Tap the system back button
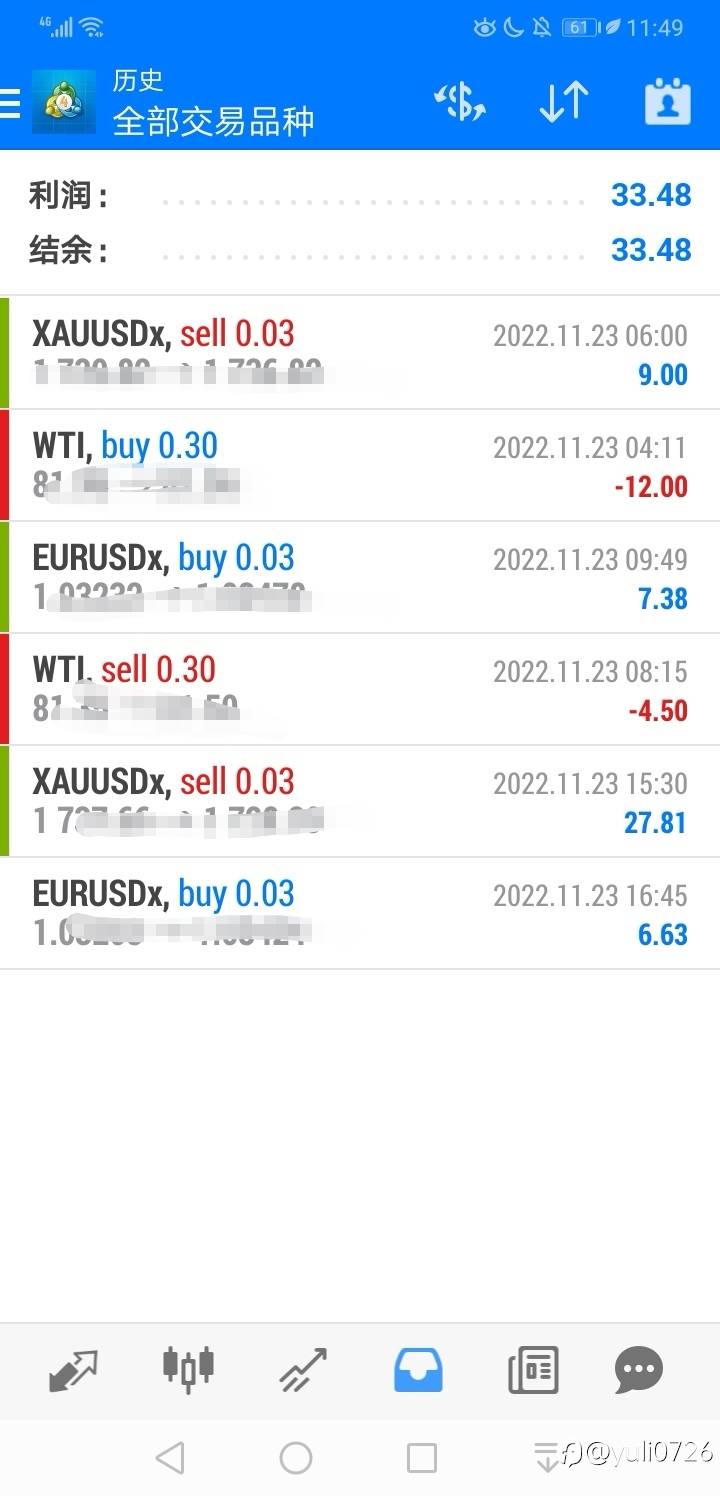This screenshot has height=1496, width=720. click(x=170, y=1458)
